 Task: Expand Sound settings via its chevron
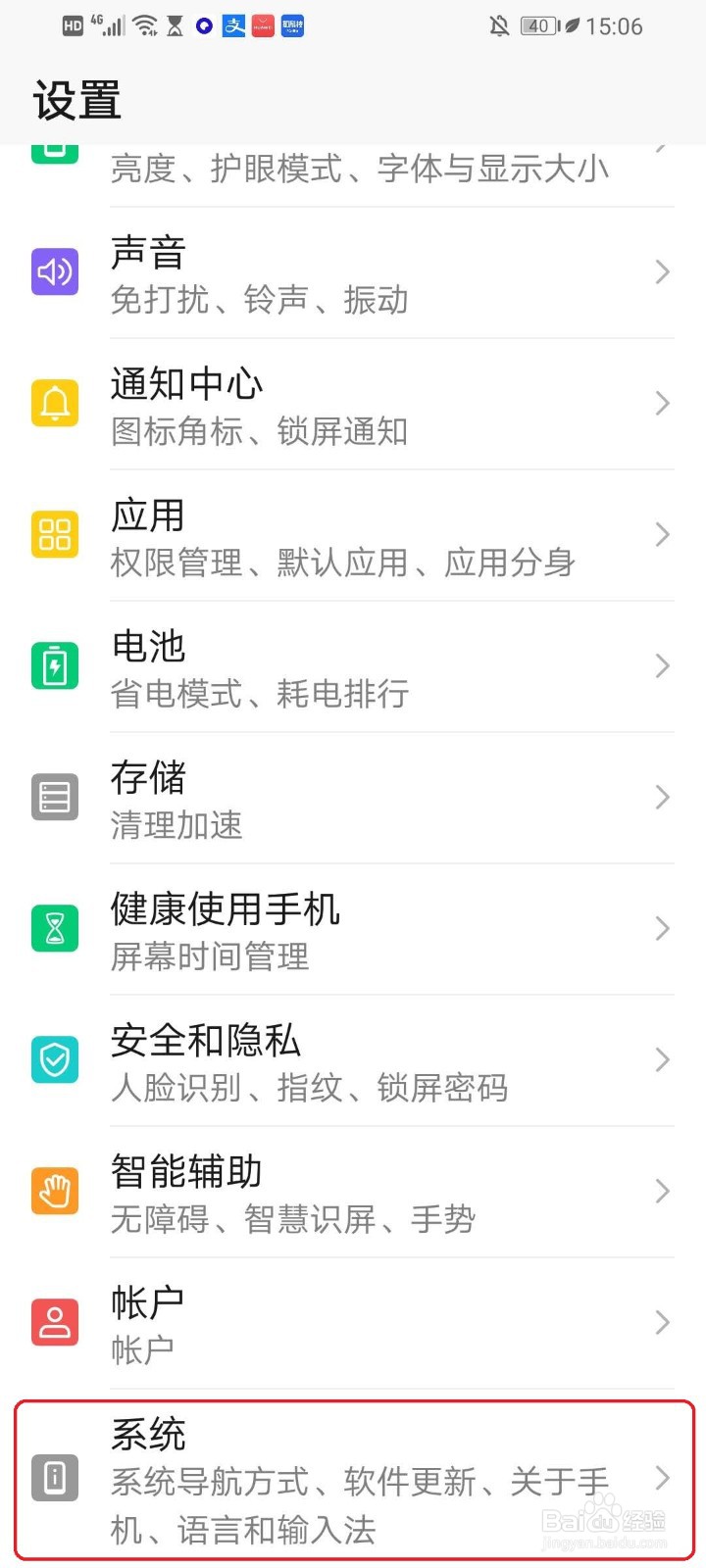click(661, 272)
